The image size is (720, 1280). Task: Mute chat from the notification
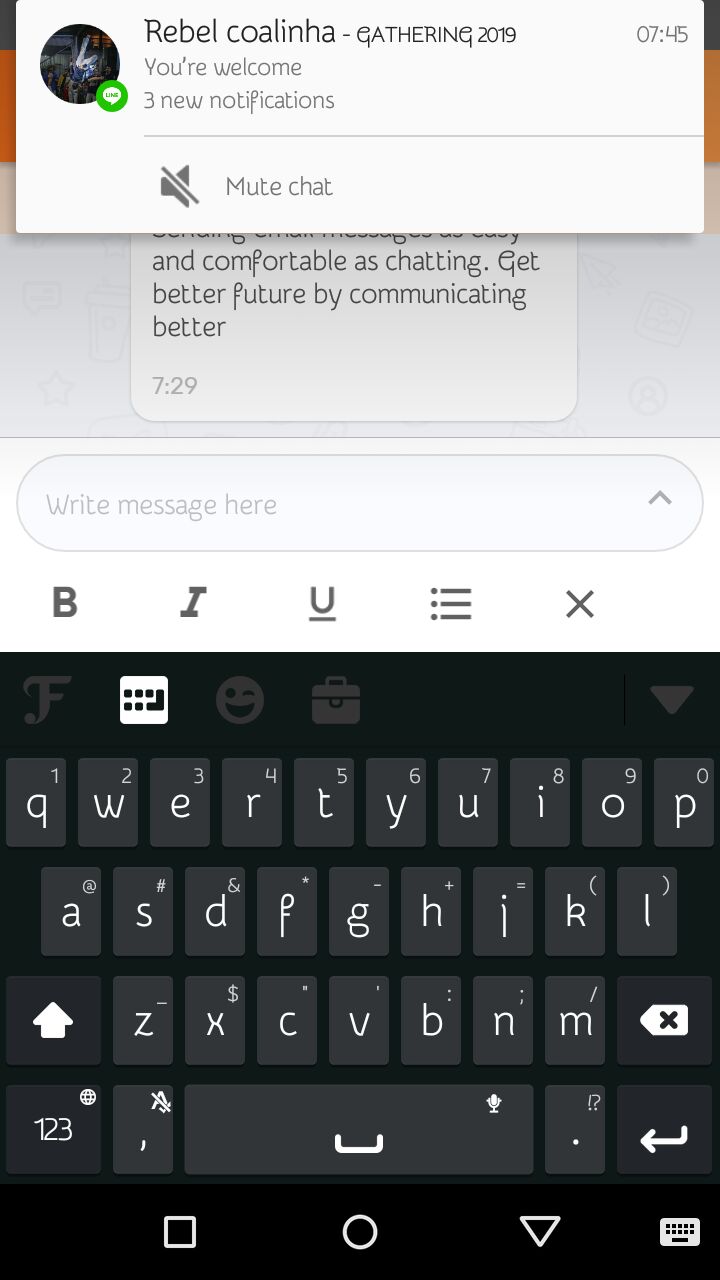tap(248, 187)
